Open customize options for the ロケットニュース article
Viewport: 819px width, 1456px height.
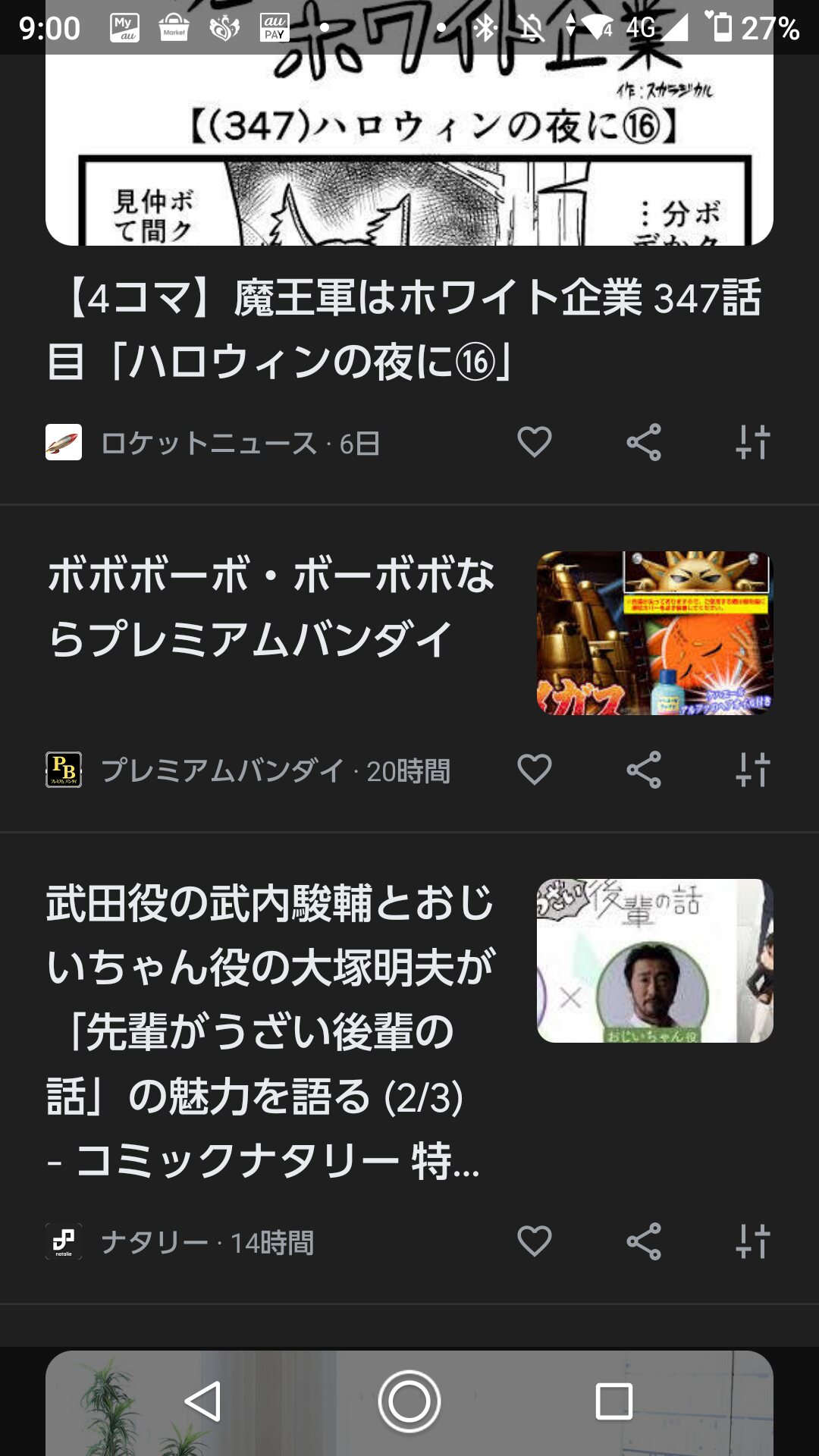pos(753,442)
